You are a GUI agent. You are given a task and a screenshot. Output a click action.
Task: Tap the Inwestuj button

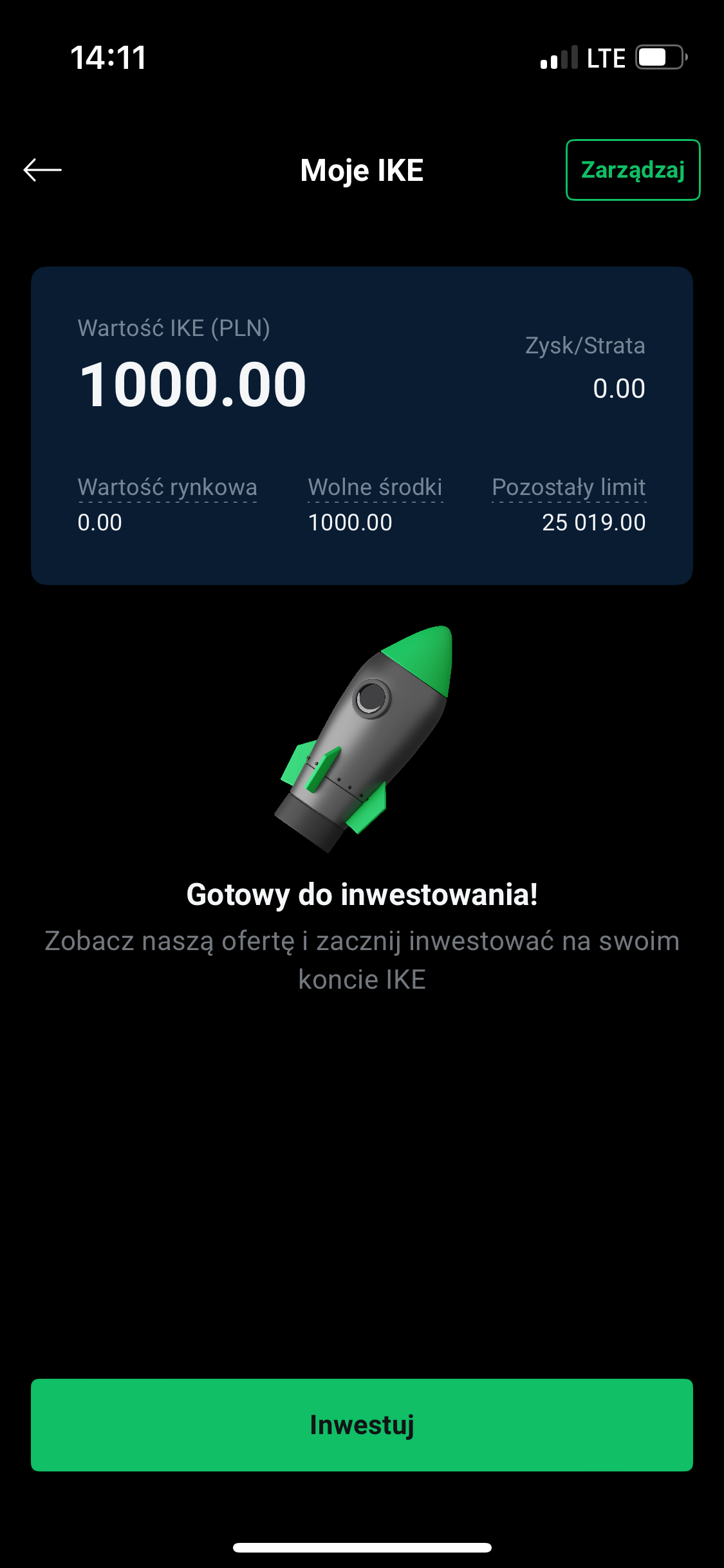(362, 1424)
